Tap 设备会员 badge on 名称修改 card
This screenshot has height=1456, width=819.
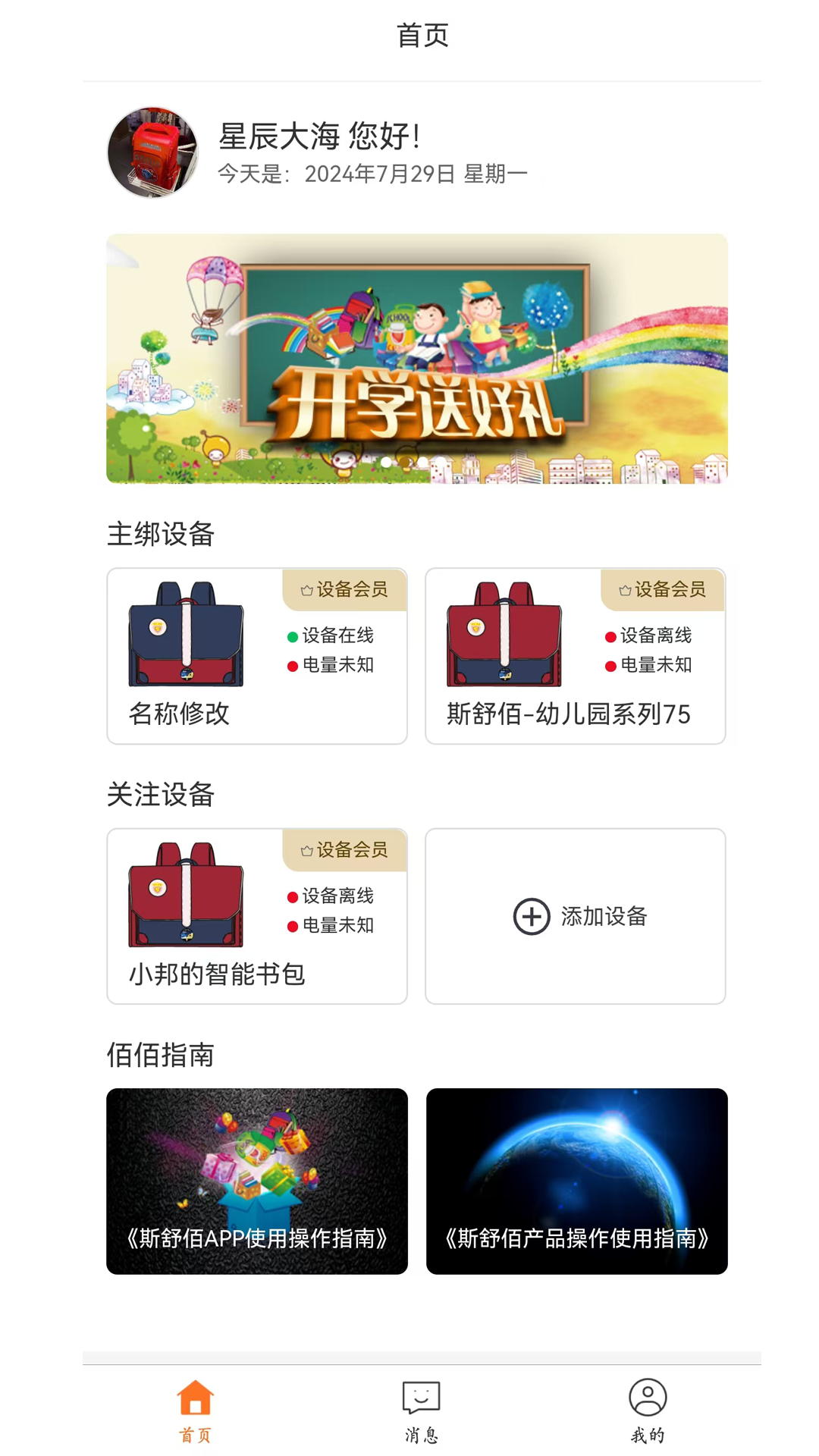(x=345, y=590)
